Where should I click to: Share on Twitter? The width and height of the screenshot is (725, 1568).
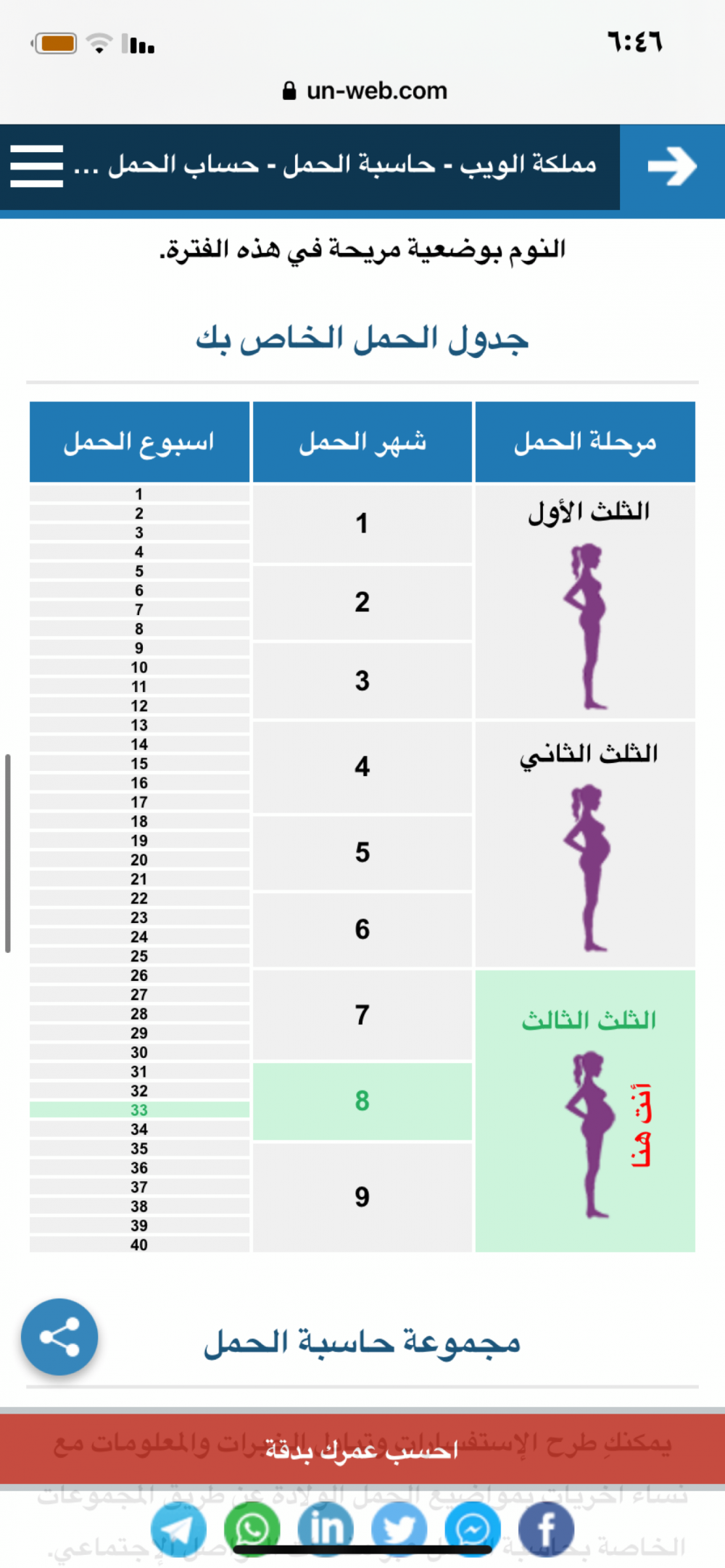399,1529
